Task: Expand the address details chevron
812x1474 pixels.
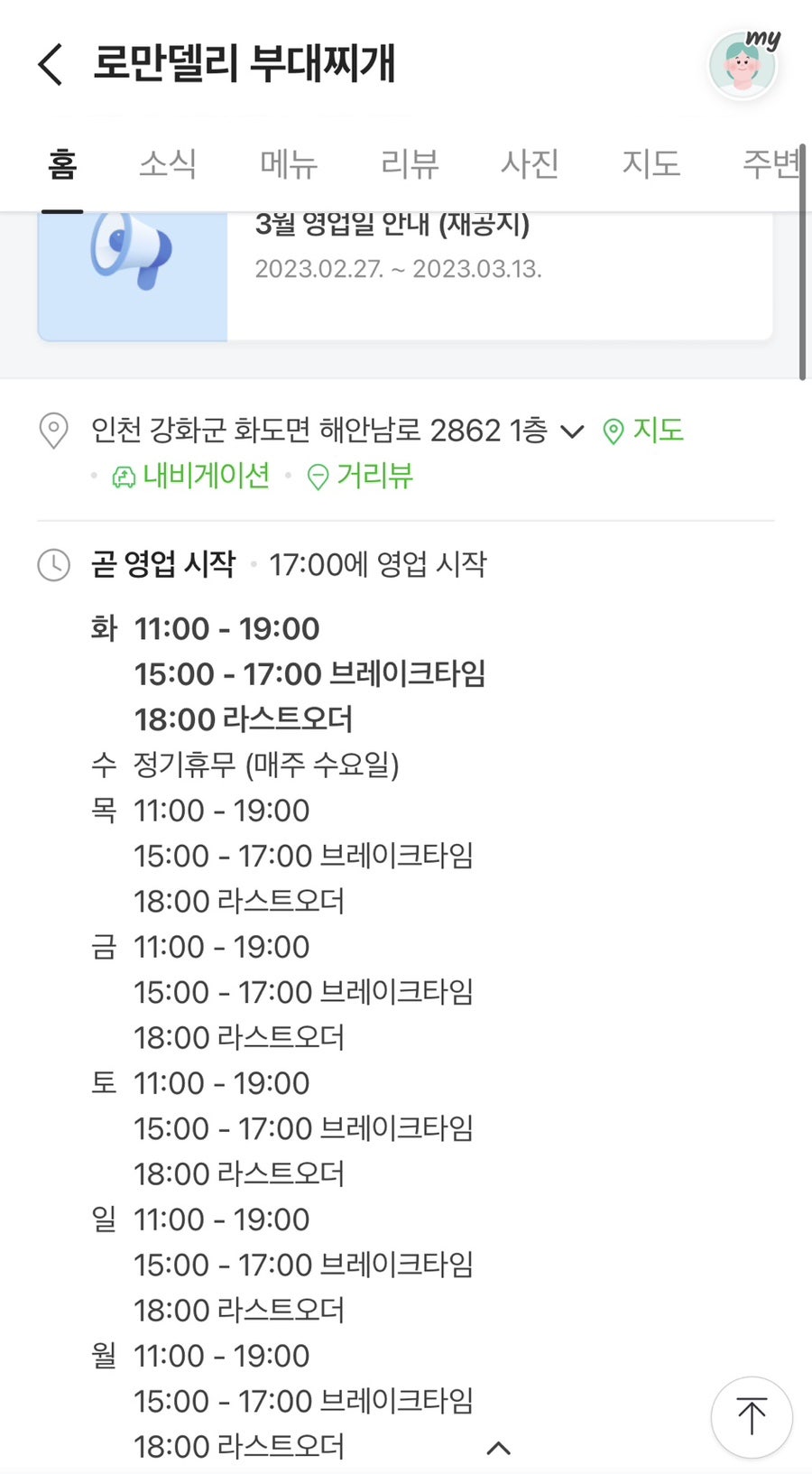Action: pyautogui.click(x=572, y=431)
